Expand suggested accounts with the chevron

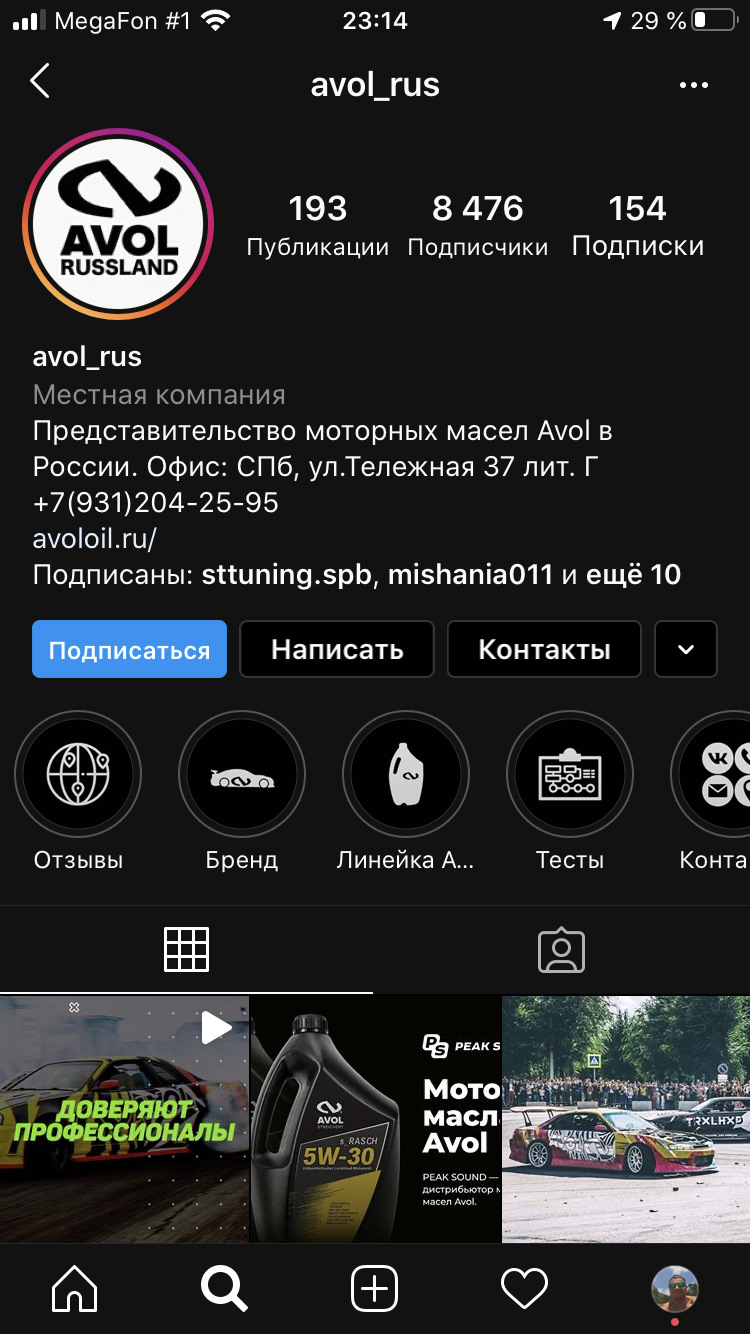click(685, 650)
